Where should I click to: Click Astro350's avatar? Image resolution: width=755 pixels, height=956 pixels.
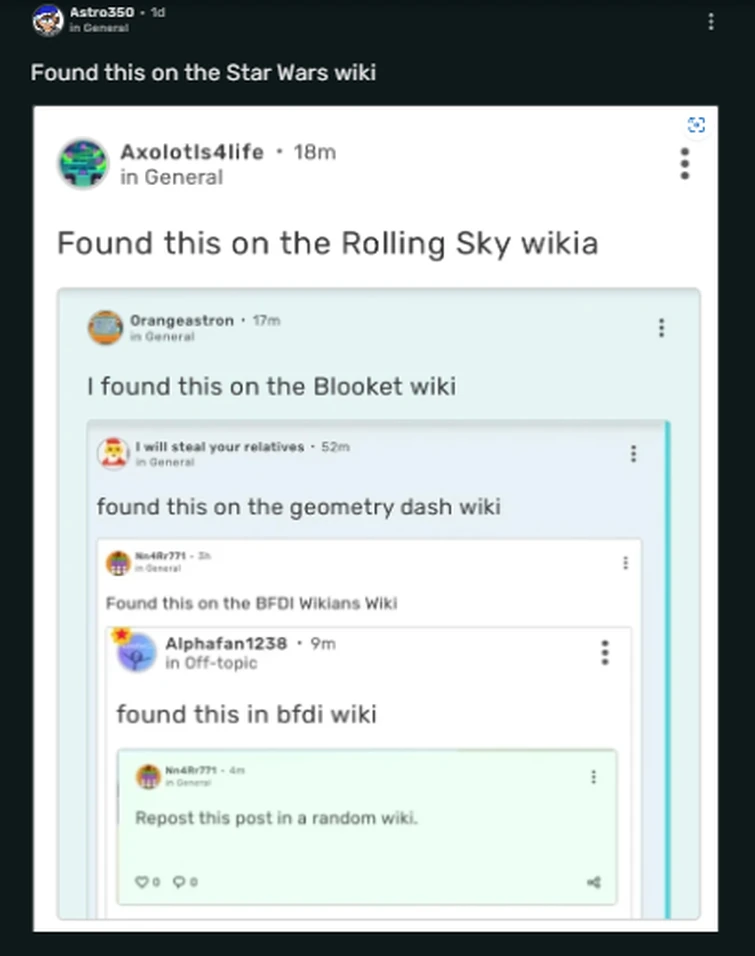click(x=47, y=19)
